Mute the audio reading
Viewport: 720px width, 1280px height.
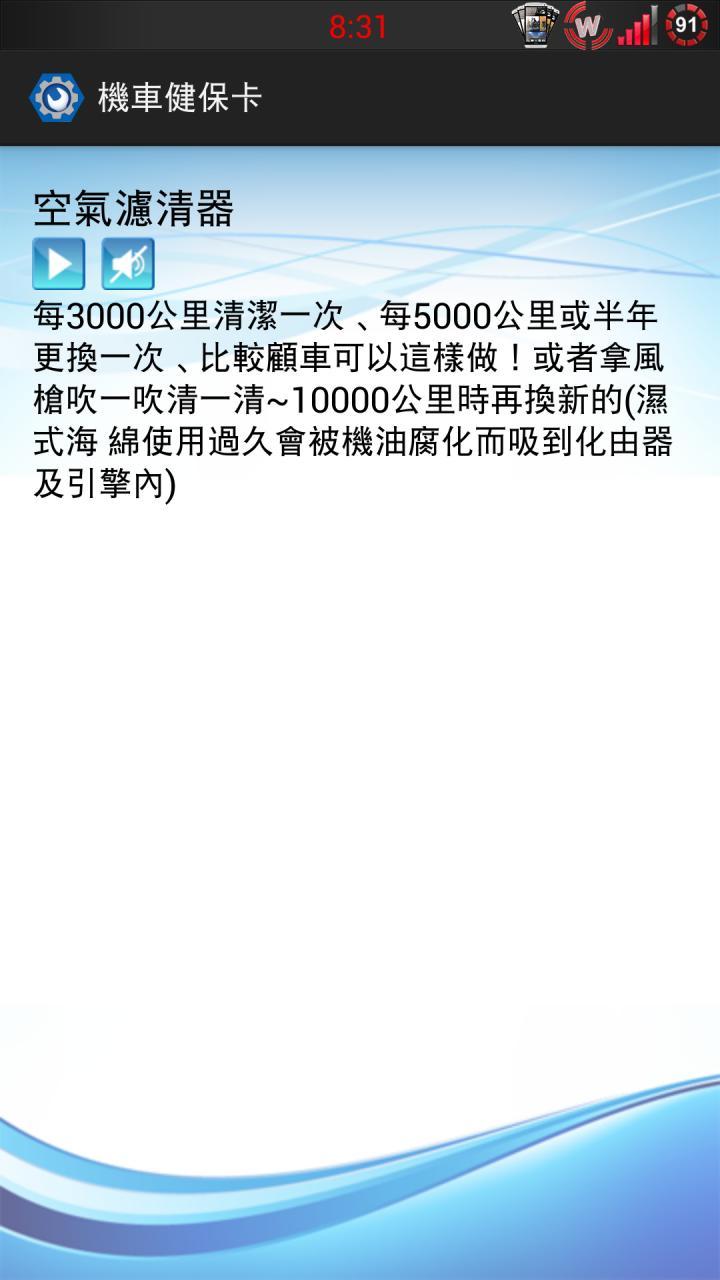128,264
